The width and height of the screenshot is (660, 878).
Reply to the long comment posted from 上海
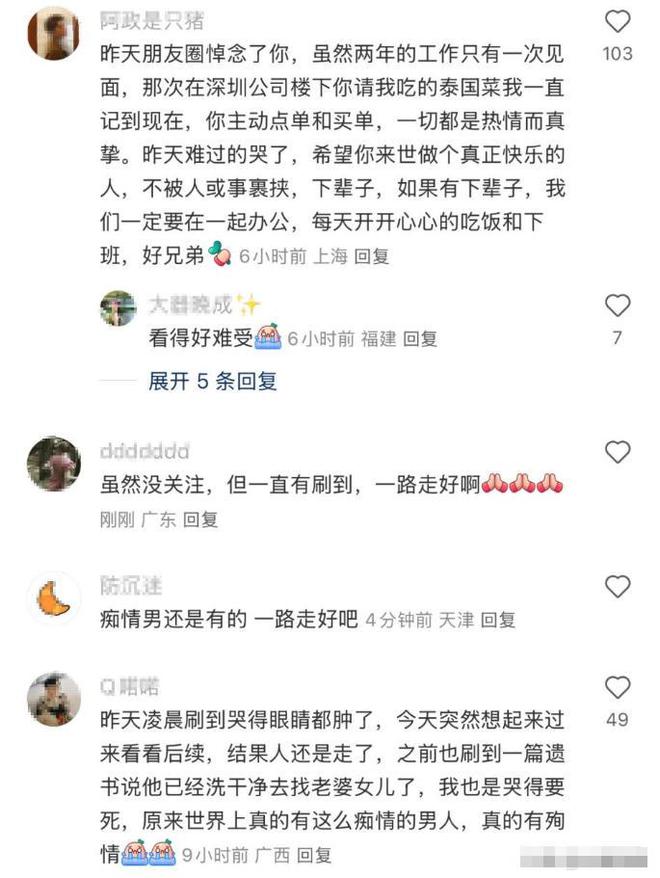pos(372,256)
